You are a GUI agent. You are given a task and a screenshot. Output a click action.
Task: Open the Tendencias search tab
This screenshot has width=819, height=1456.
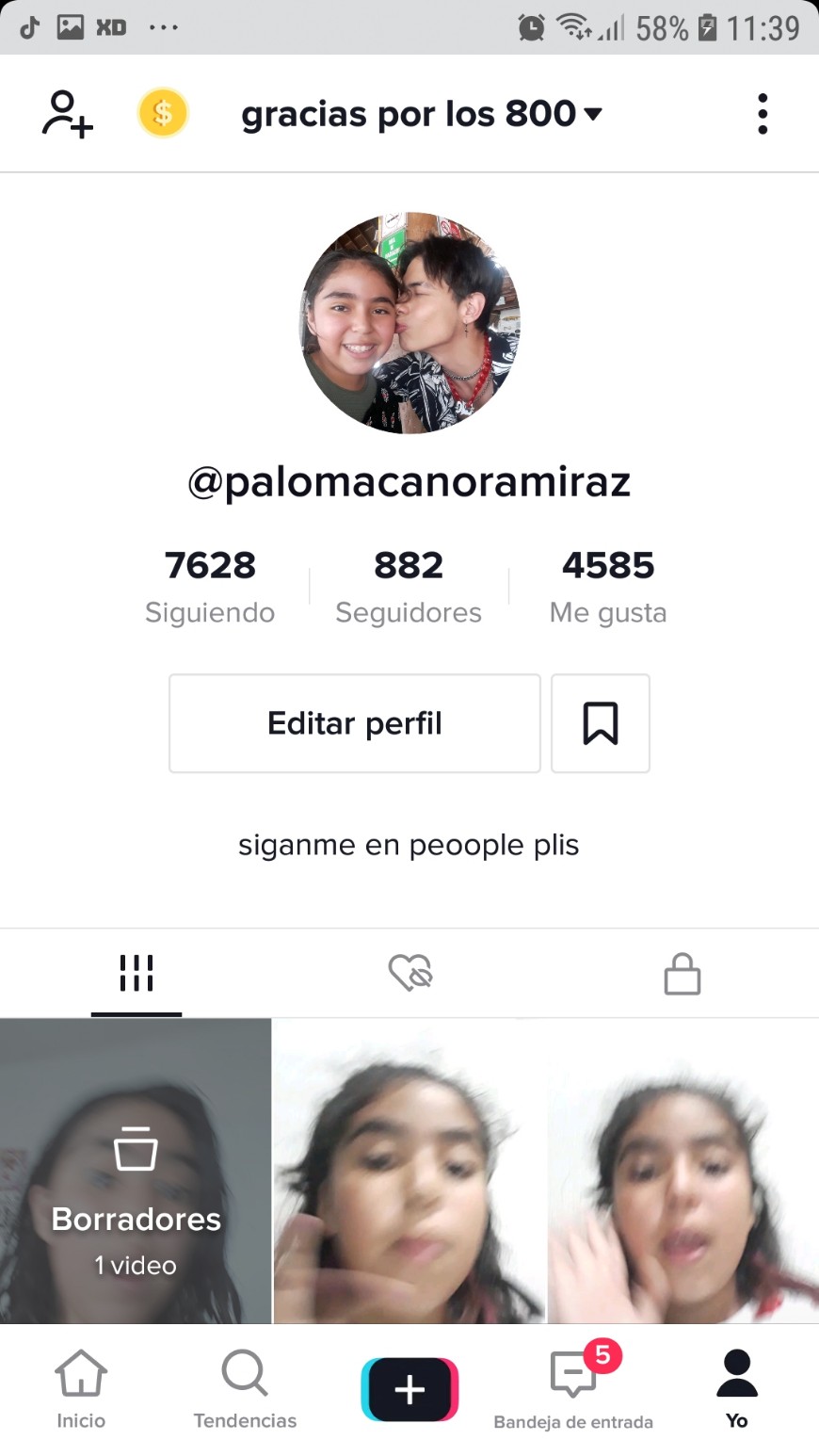click(x=245, y=1388)
